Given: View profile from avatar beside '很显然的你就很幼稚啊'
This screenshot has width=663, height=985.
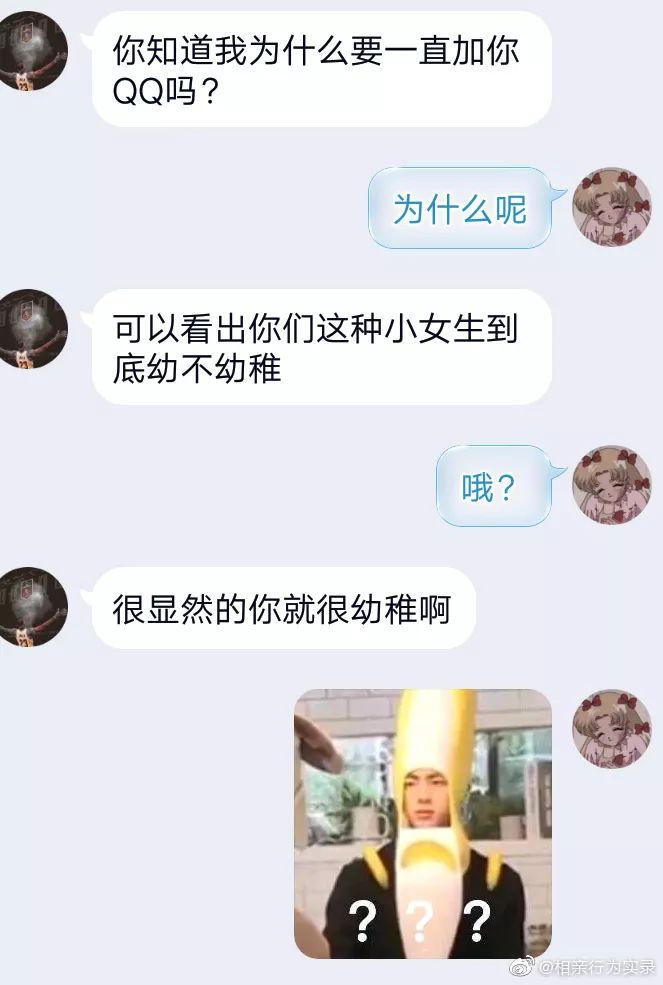Looking at the screenshot, I should point(33,606).
